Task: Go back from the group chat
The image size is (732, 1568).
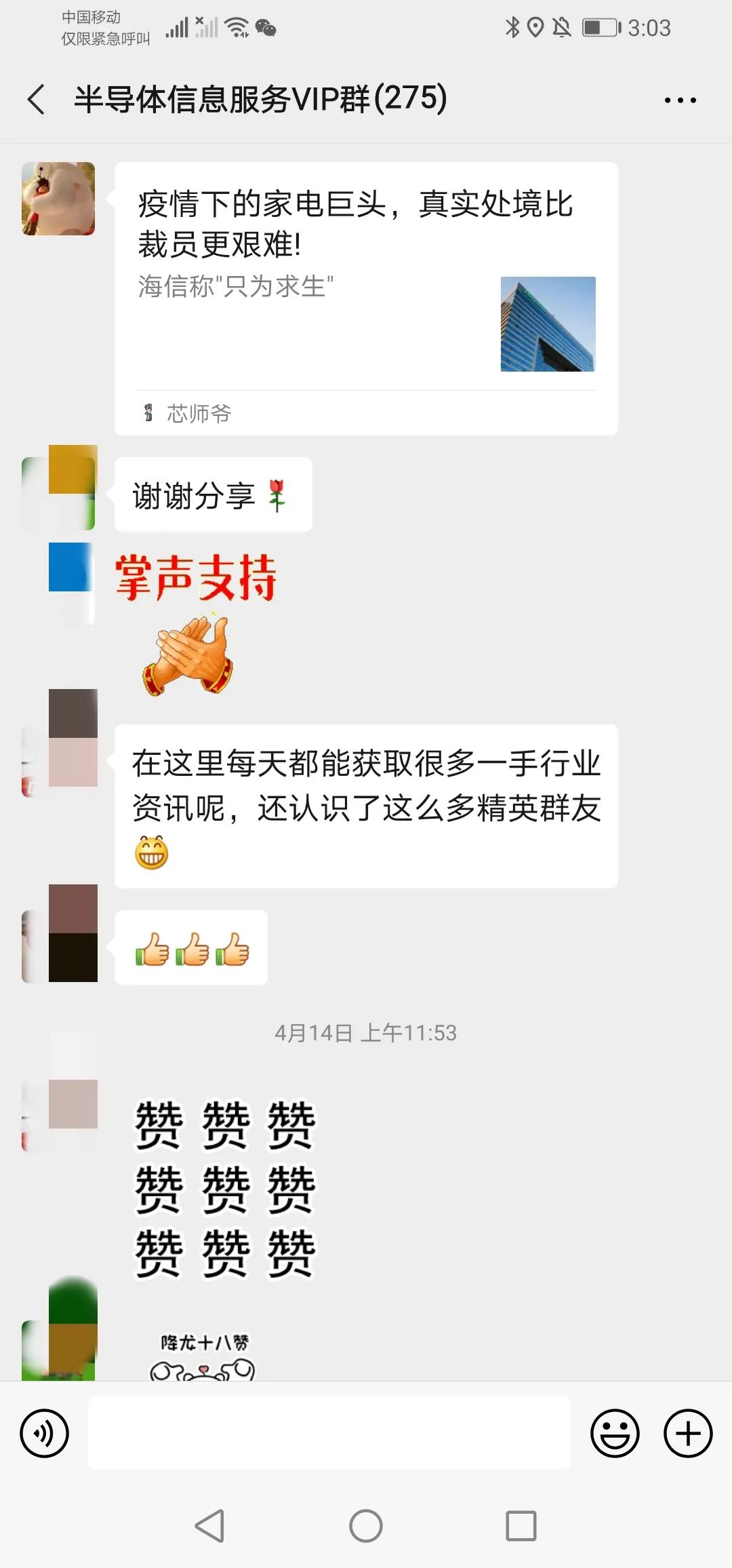Action: 37,100
